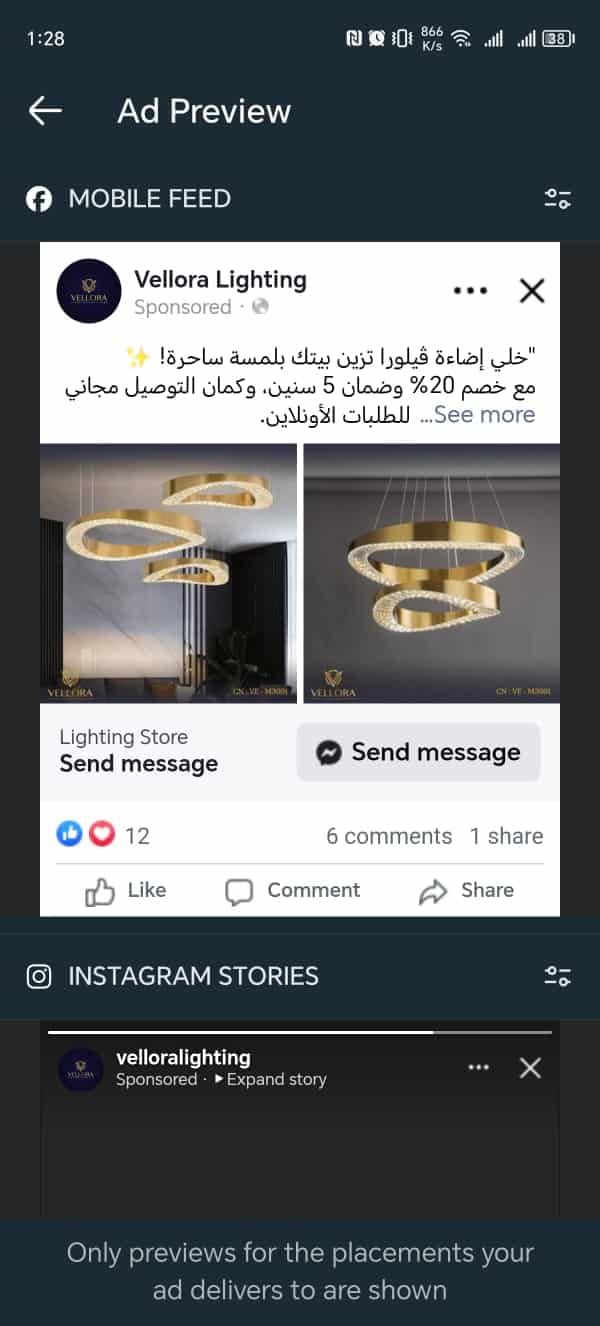The height and width of the screenshot is (1326, 600).
Task: Close the velloralighting Instagram story
Action: pos(530,1068)
